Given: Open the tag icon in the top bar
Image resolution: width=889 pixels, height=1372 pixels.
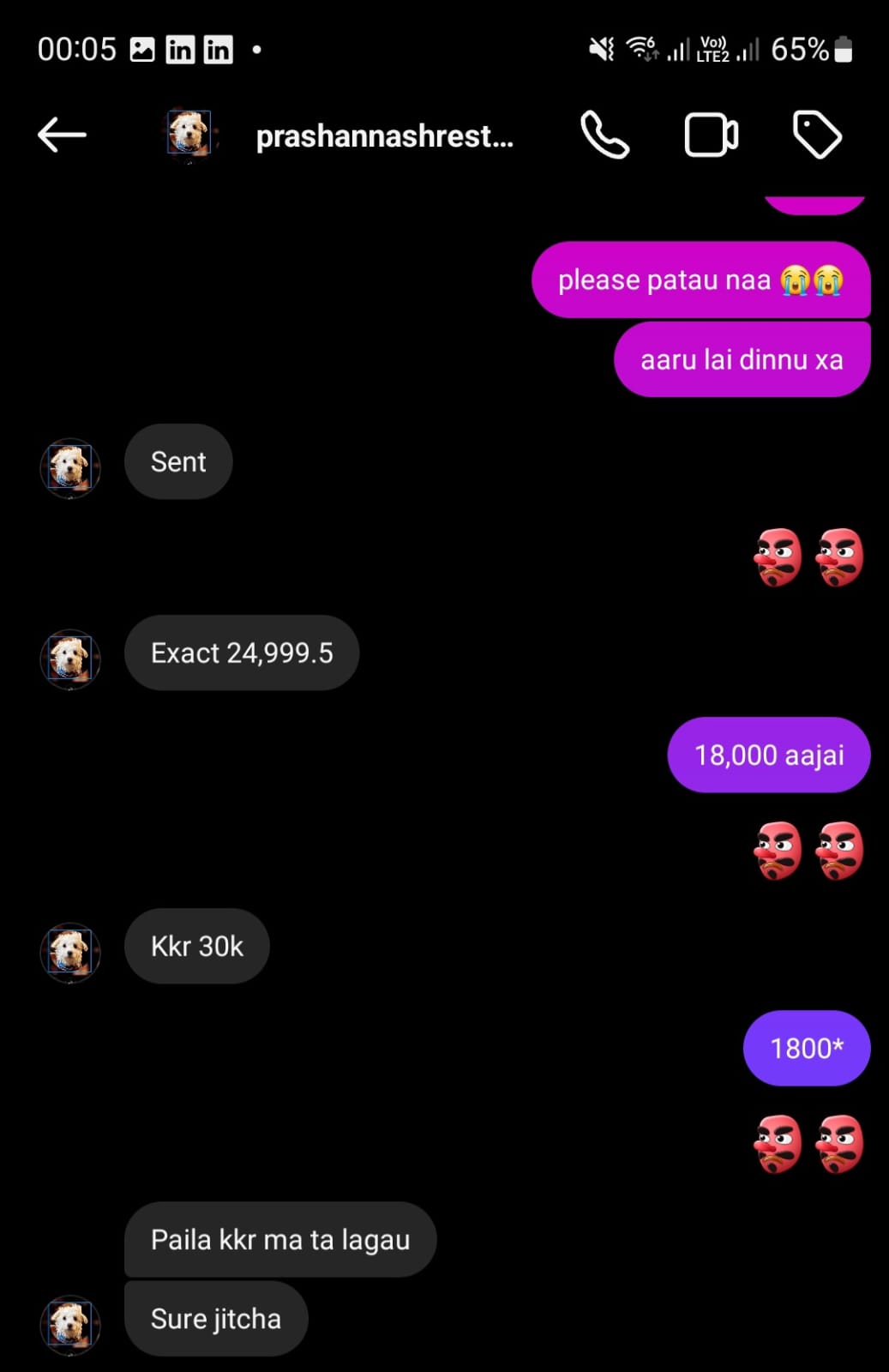Looking at the screenshot, I should pos(815,135).
